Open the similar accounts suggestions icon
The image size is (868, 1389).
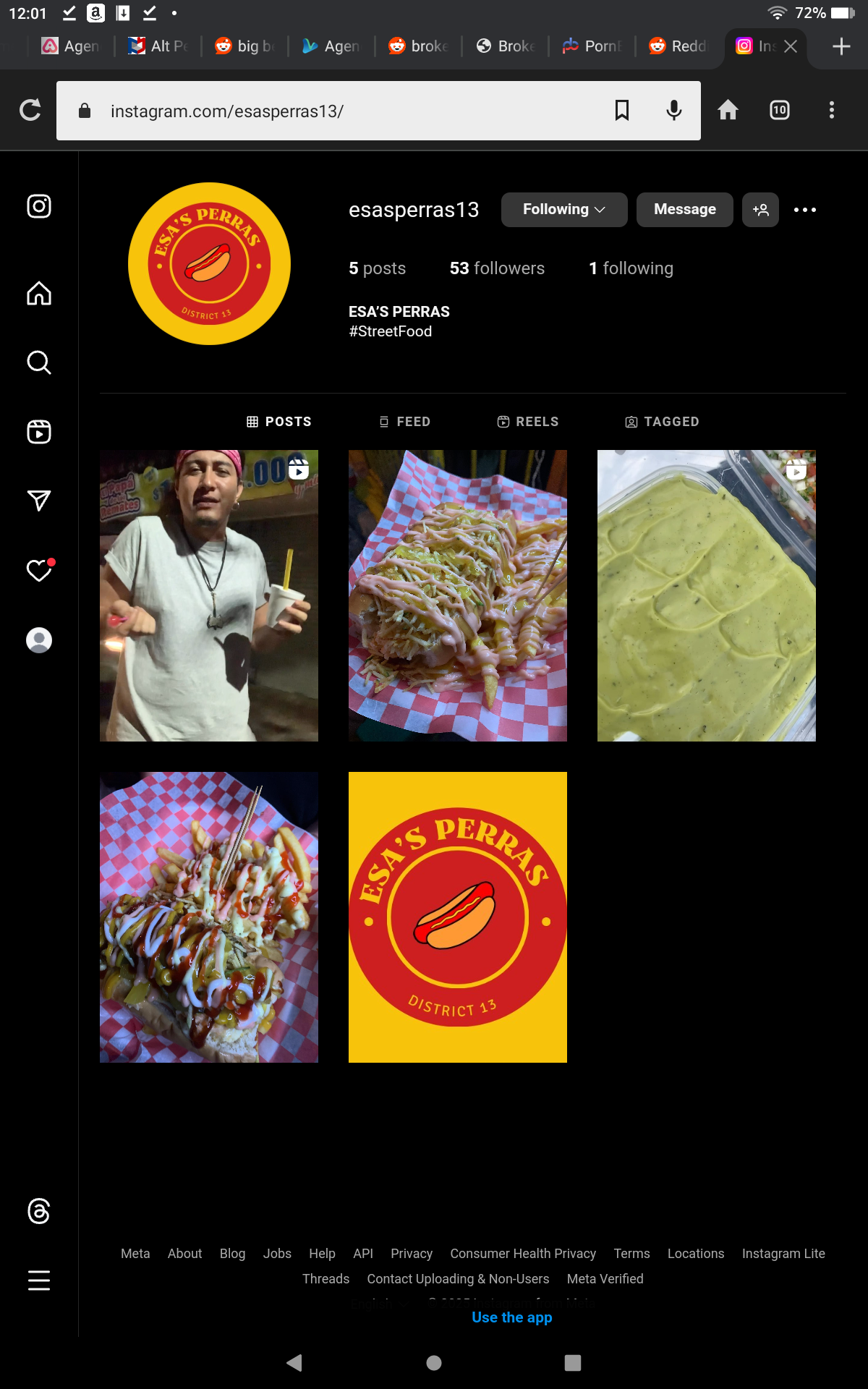[x=760, y=210]
